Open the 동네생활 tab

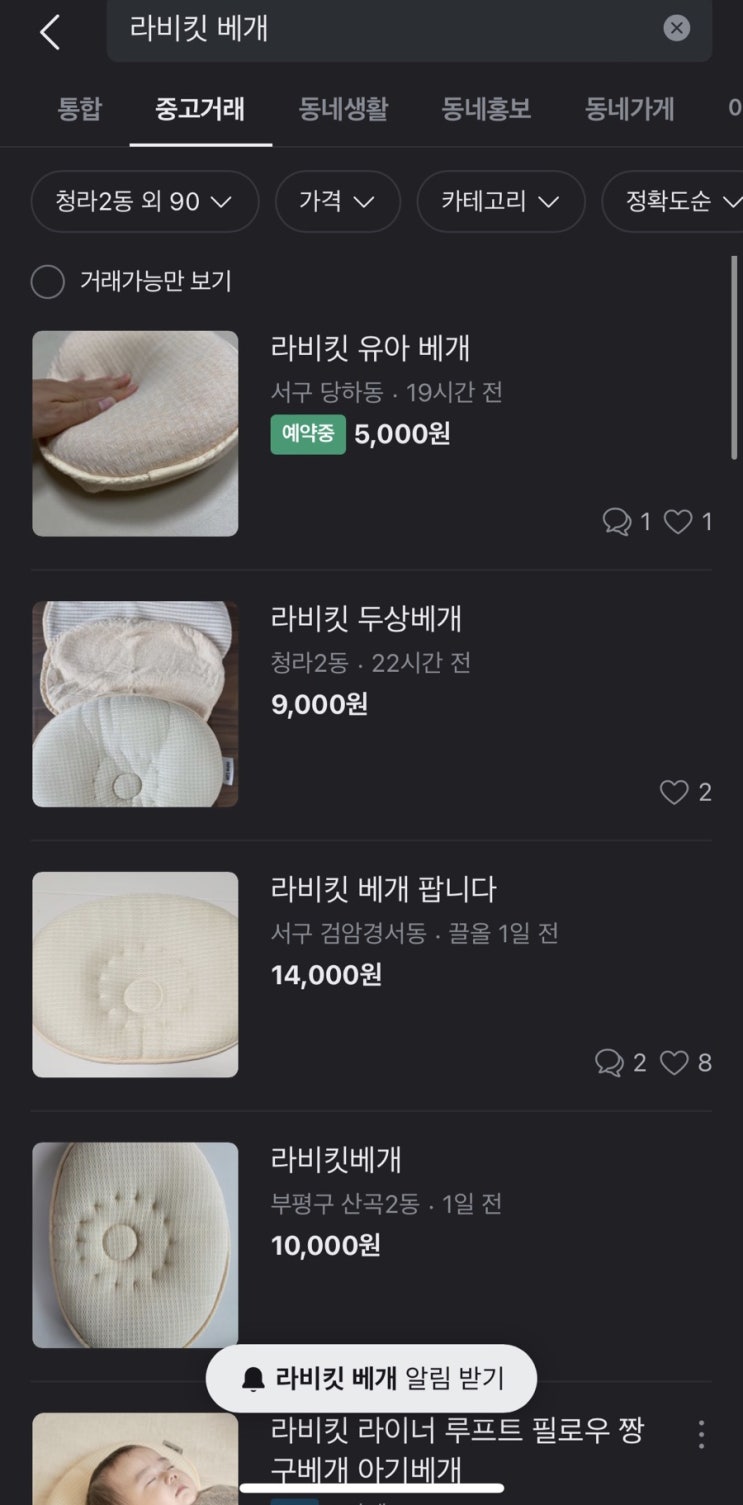343,109
